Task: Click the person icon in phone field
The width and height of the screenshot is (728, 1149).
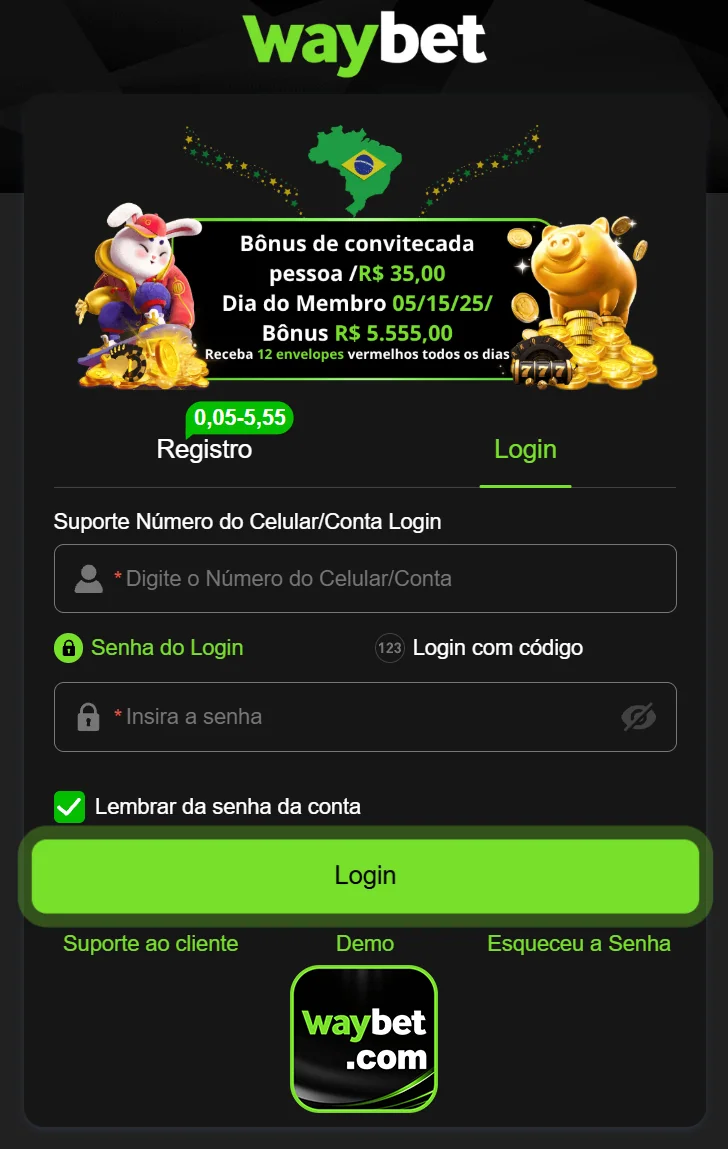Action: pos(88,578)
